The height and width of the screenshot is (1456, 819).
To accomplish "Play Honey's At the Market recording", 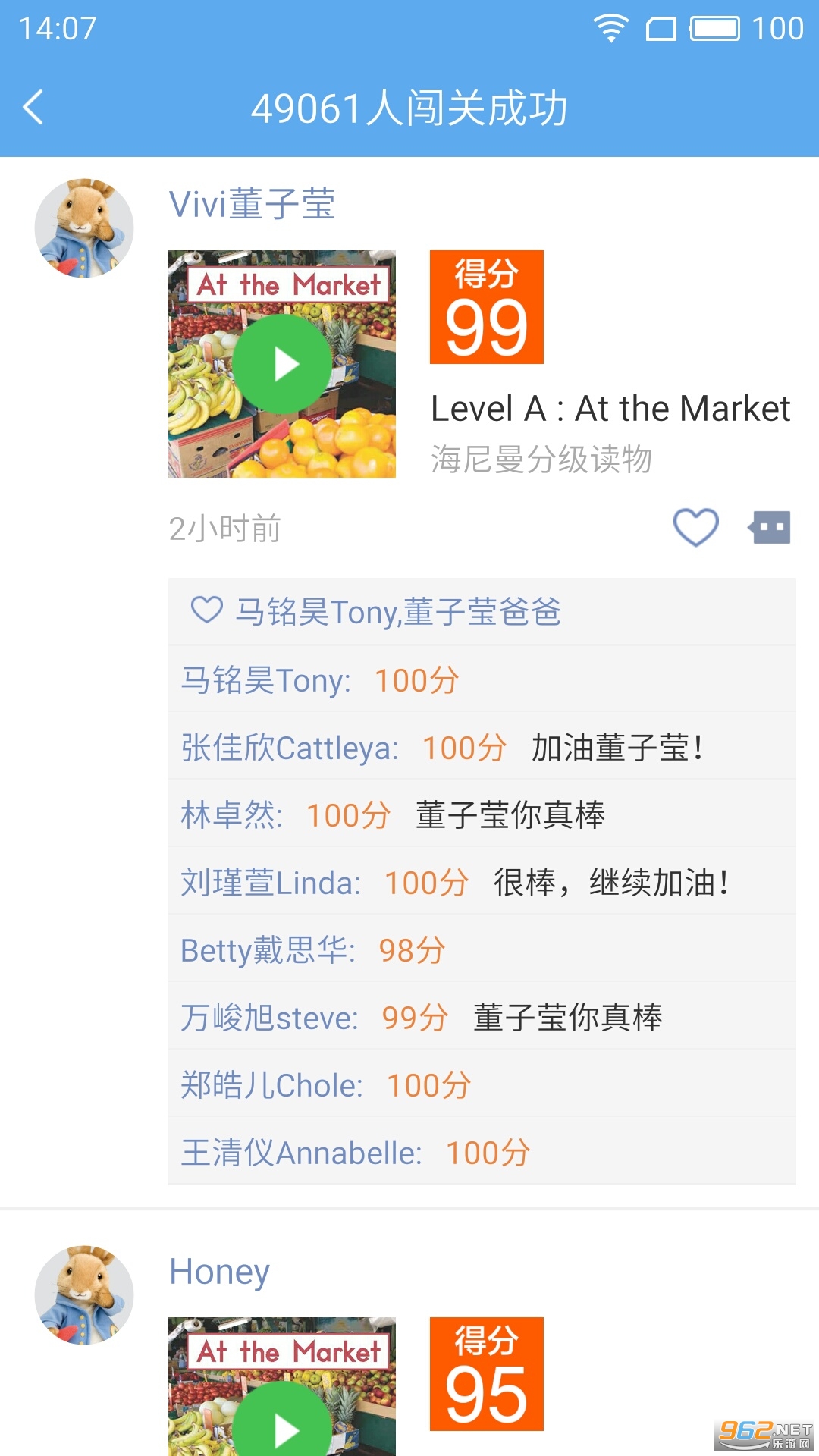I will (x=282, y=1426).
